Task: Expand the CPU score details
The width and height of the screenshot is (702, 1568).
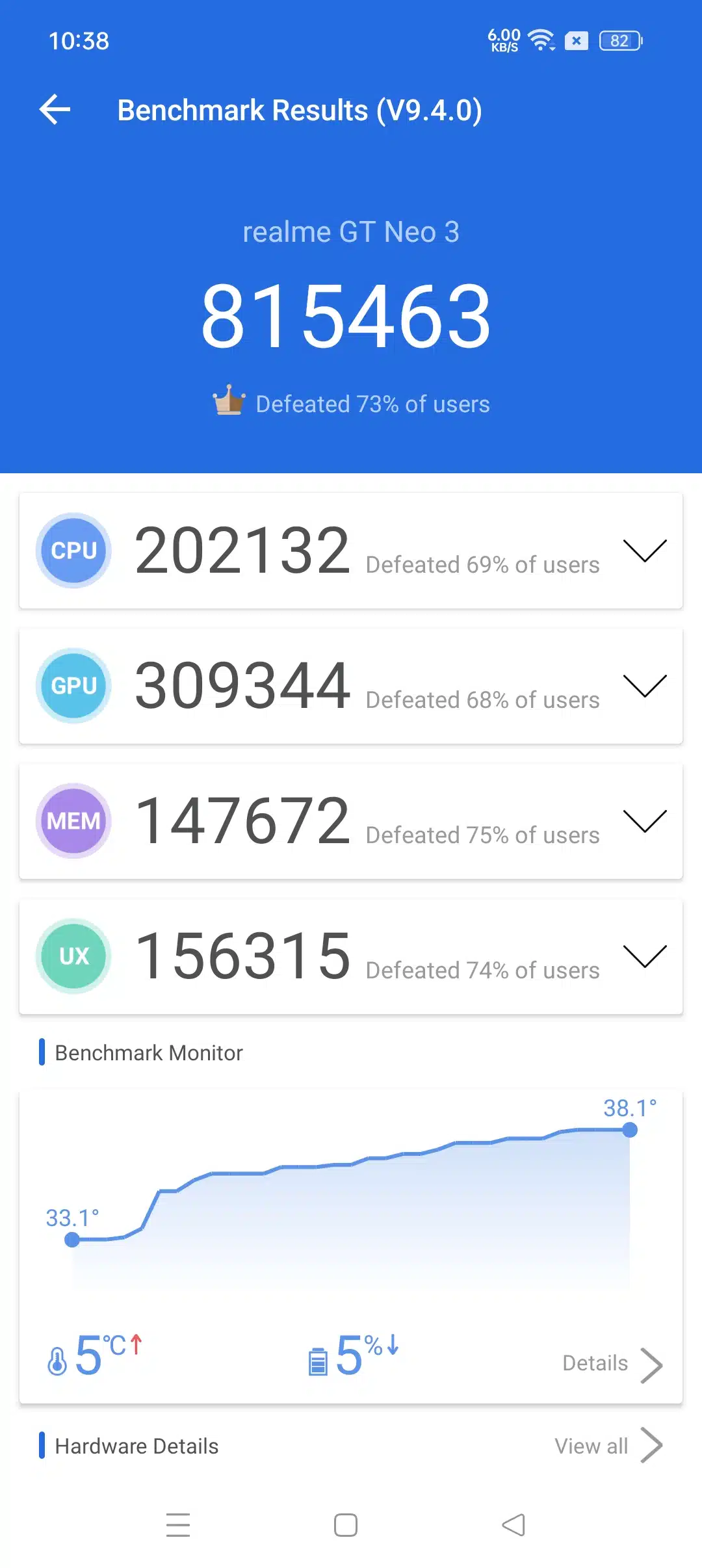Action: point(644,551)
